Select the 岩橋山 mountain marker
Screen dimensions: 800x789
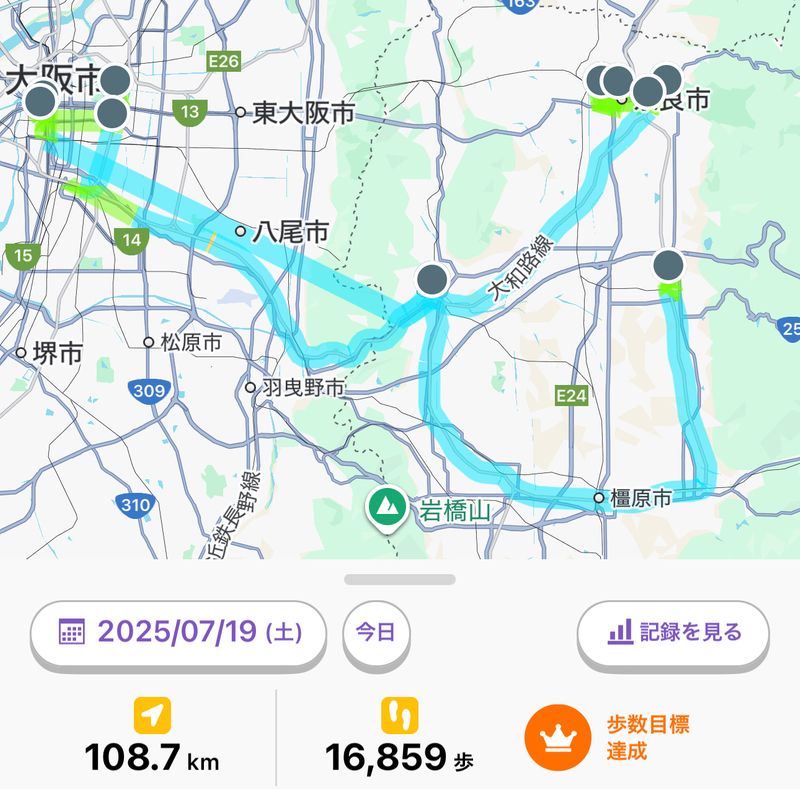coord(386,509)
